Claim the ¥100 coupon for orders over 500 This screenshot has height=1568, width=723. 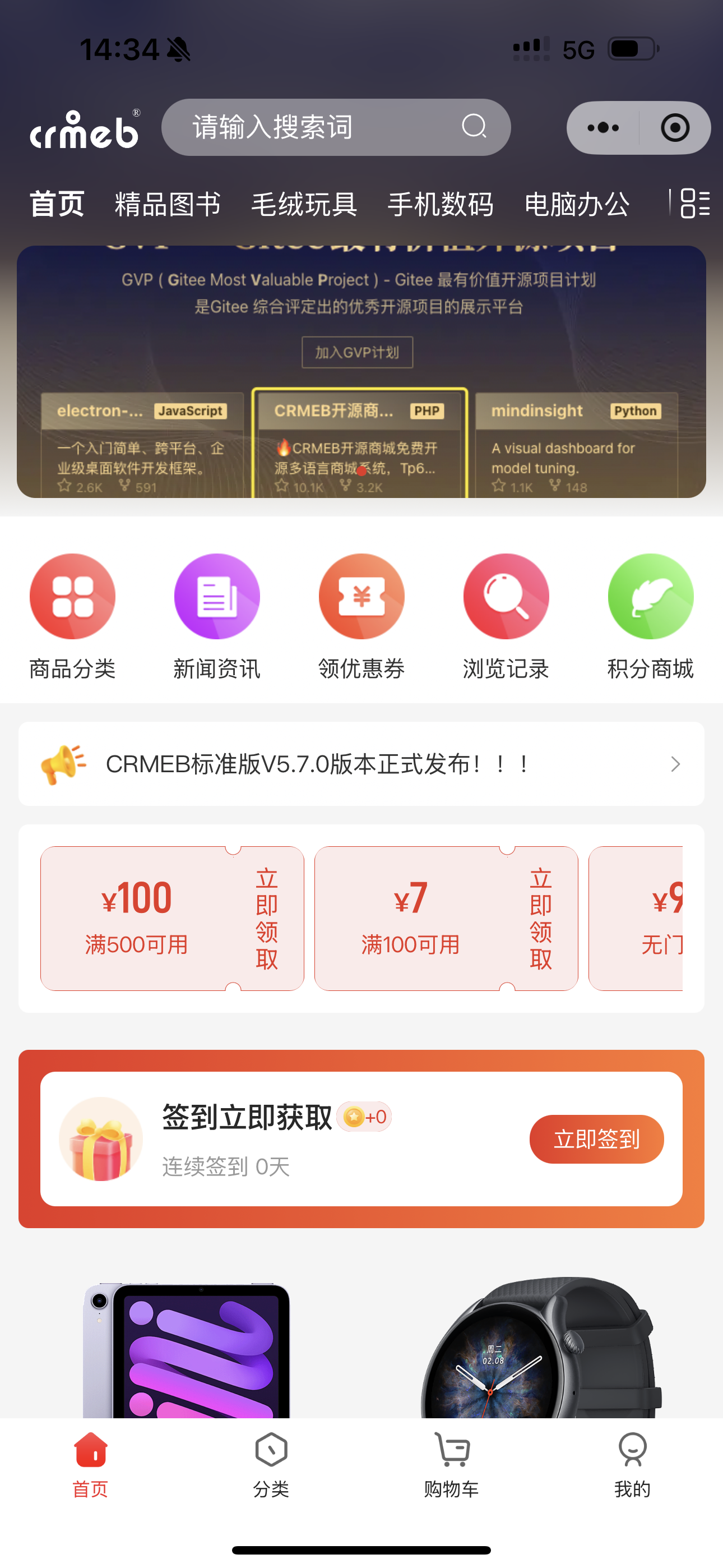267,919
